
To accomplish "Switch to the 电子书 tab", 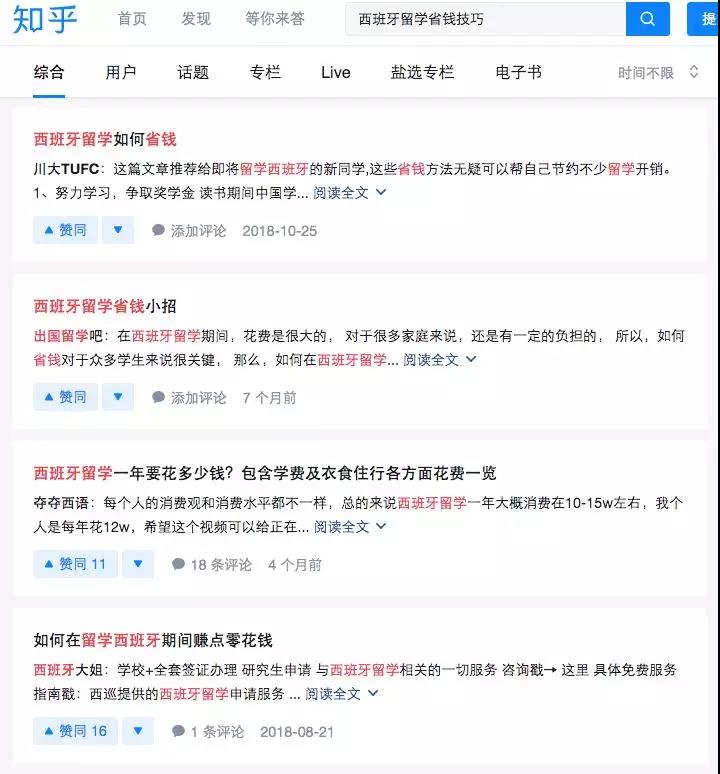I will [x=518, y=72].
